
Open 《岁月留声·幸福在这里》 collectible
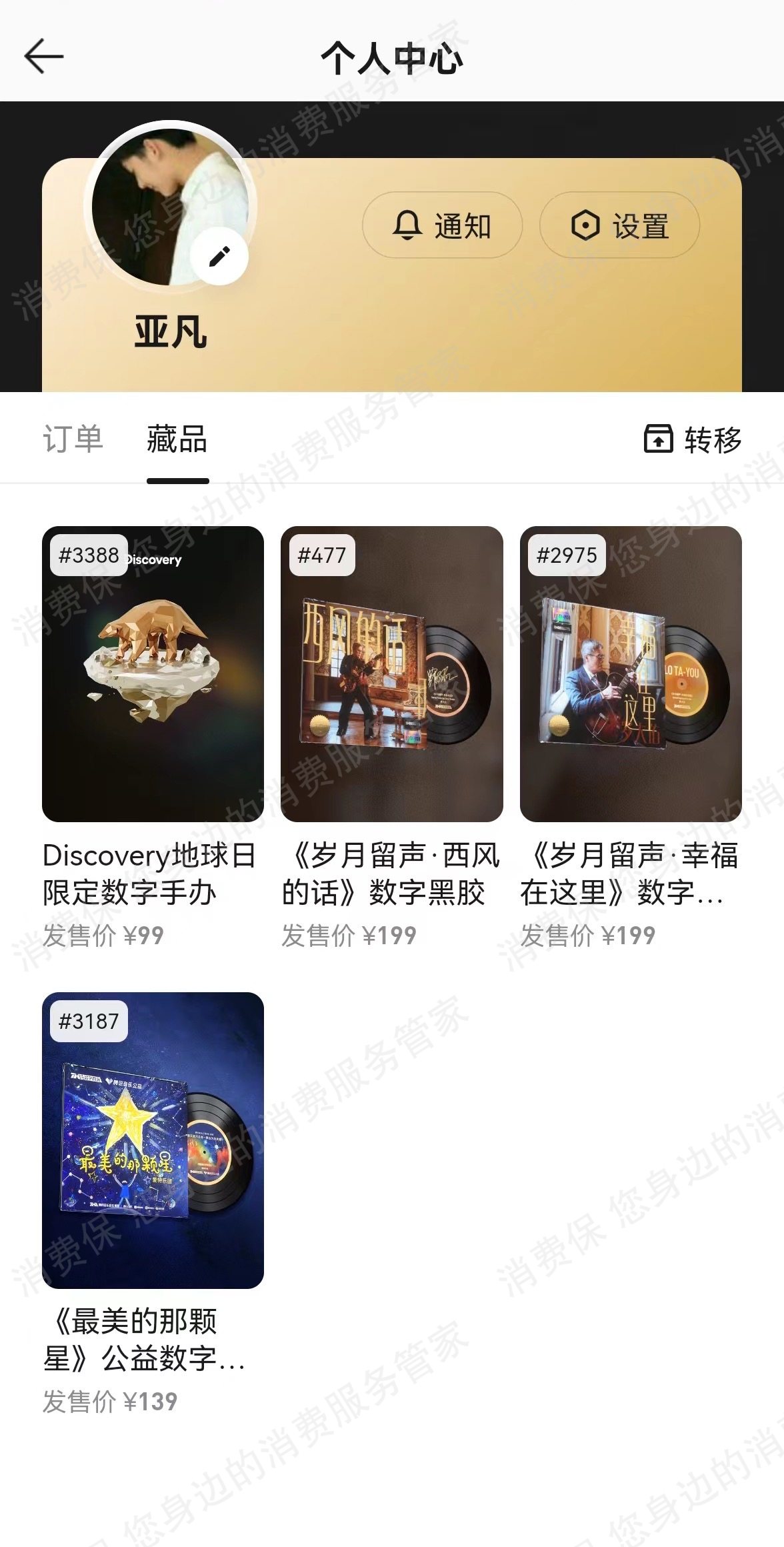click(x=630, y=673)
